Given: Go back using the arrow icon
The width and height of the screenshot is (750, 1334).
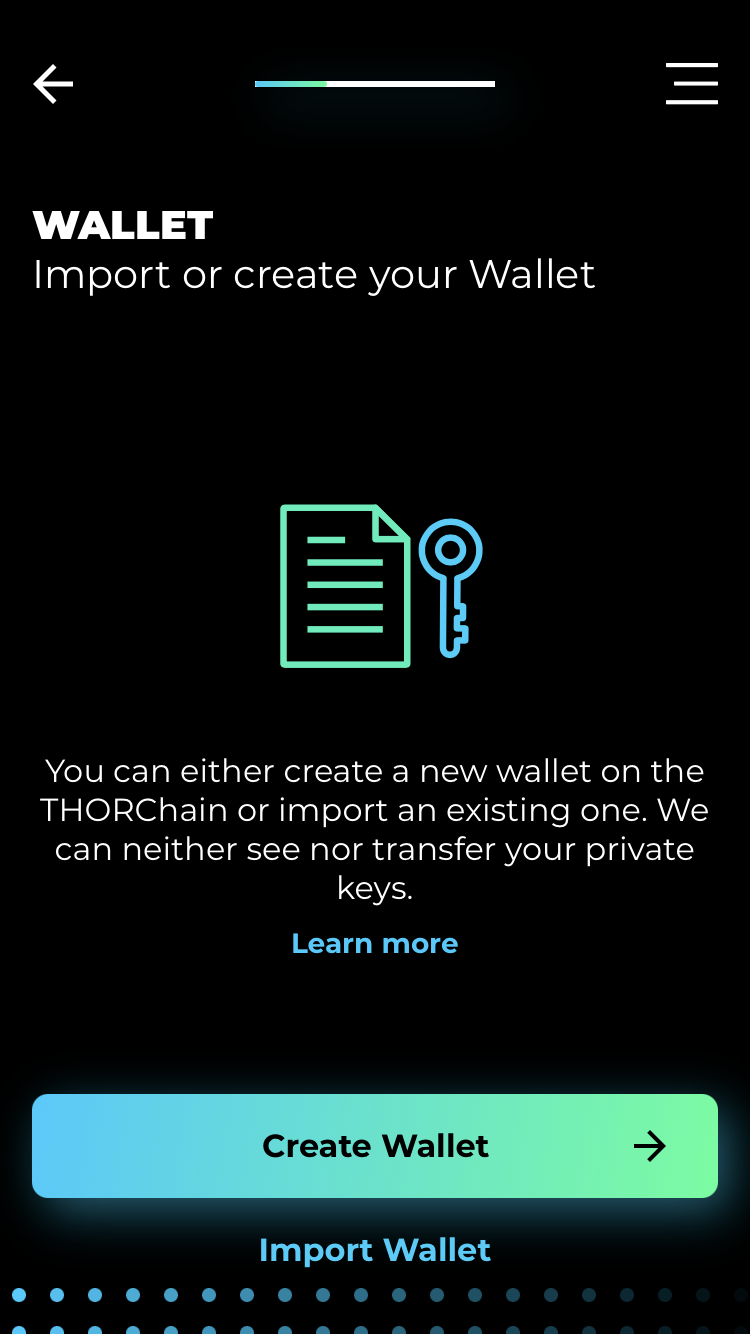Looking at the screenshot, I should coord(53,84).
